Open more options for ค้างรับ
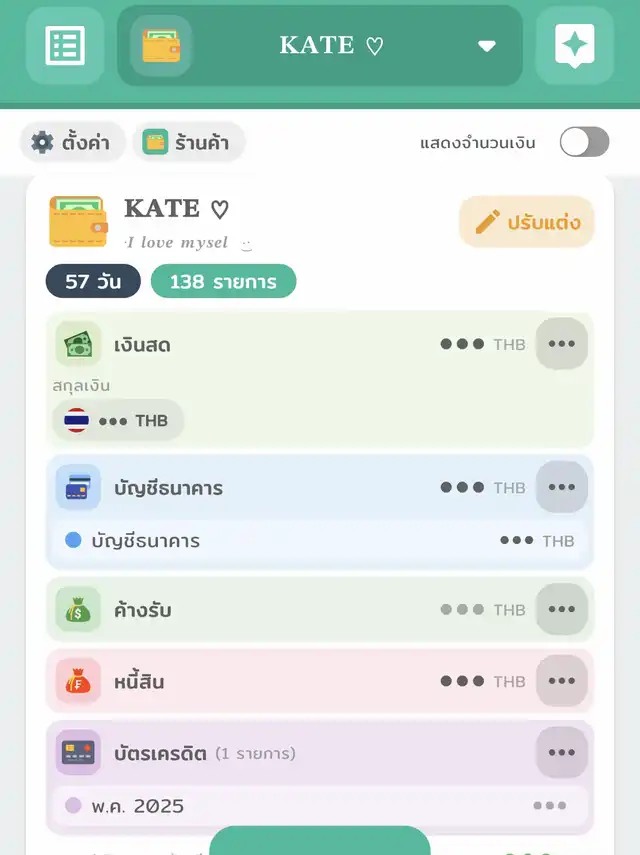Image resolution: width=640 pixels, height=855 pixels. [x=561, y=609]
